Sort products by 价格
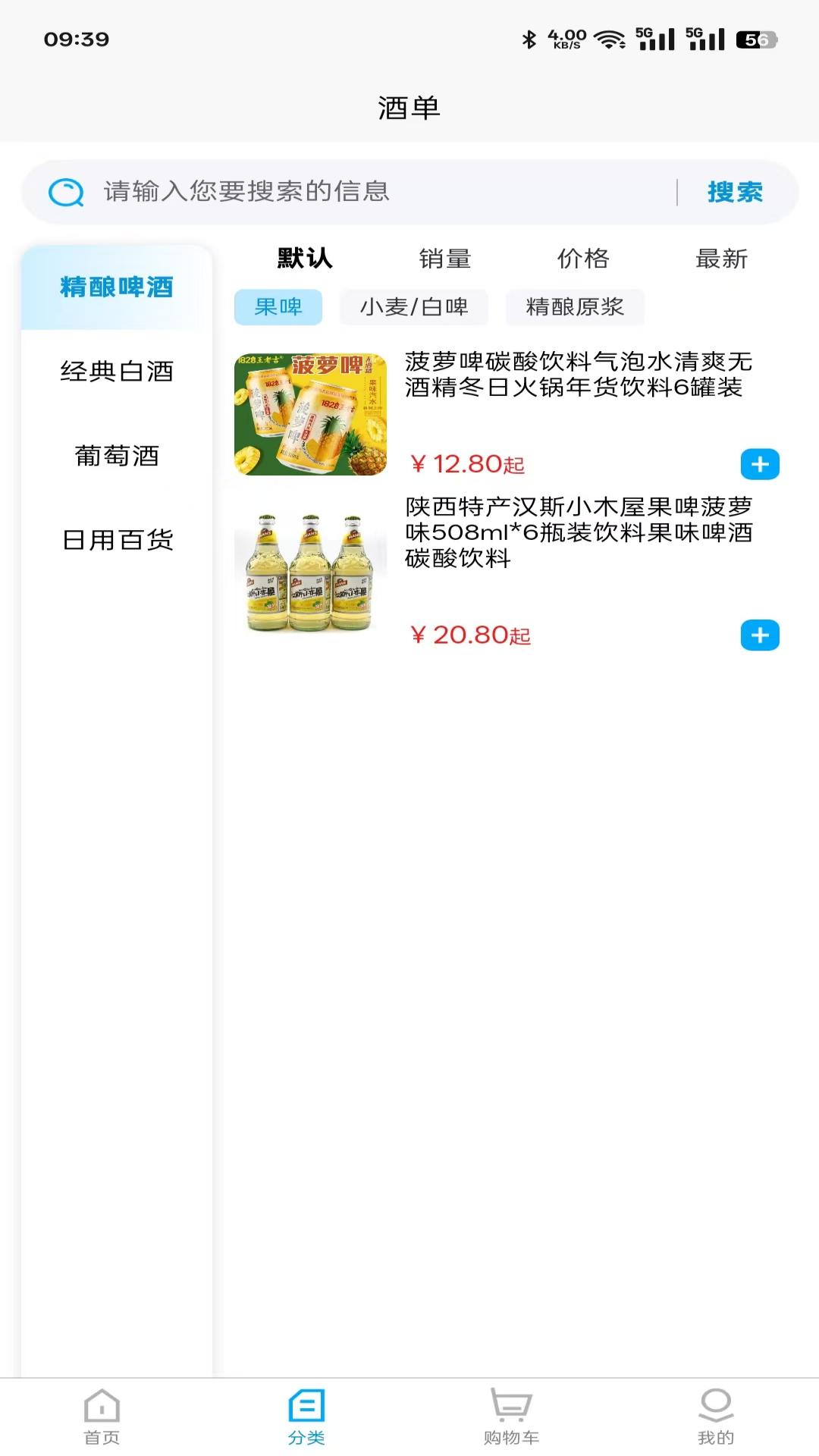 (583, 259)
